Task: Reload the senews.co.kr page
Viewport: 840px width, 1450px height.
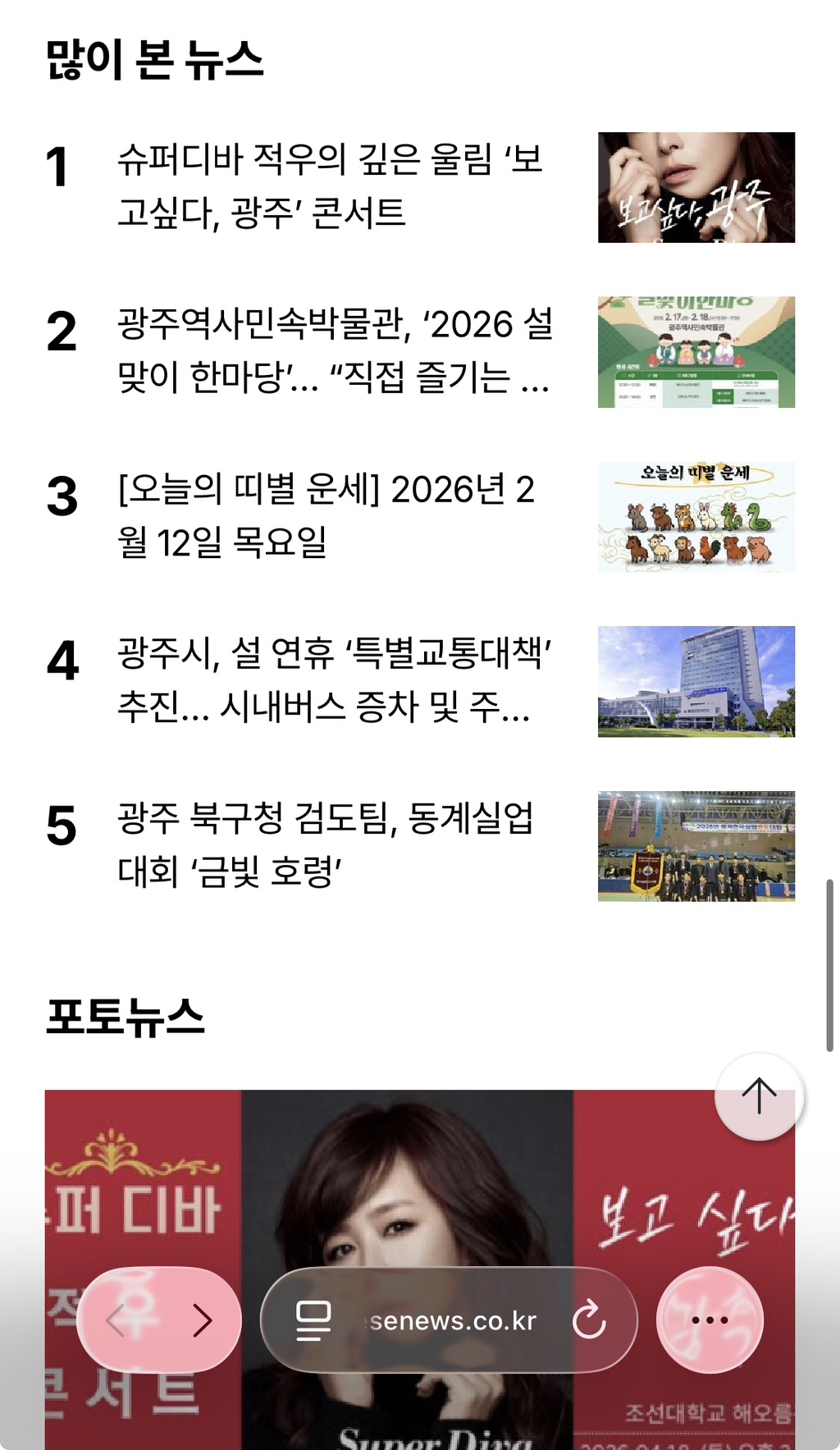Action: pos(589,1320)
